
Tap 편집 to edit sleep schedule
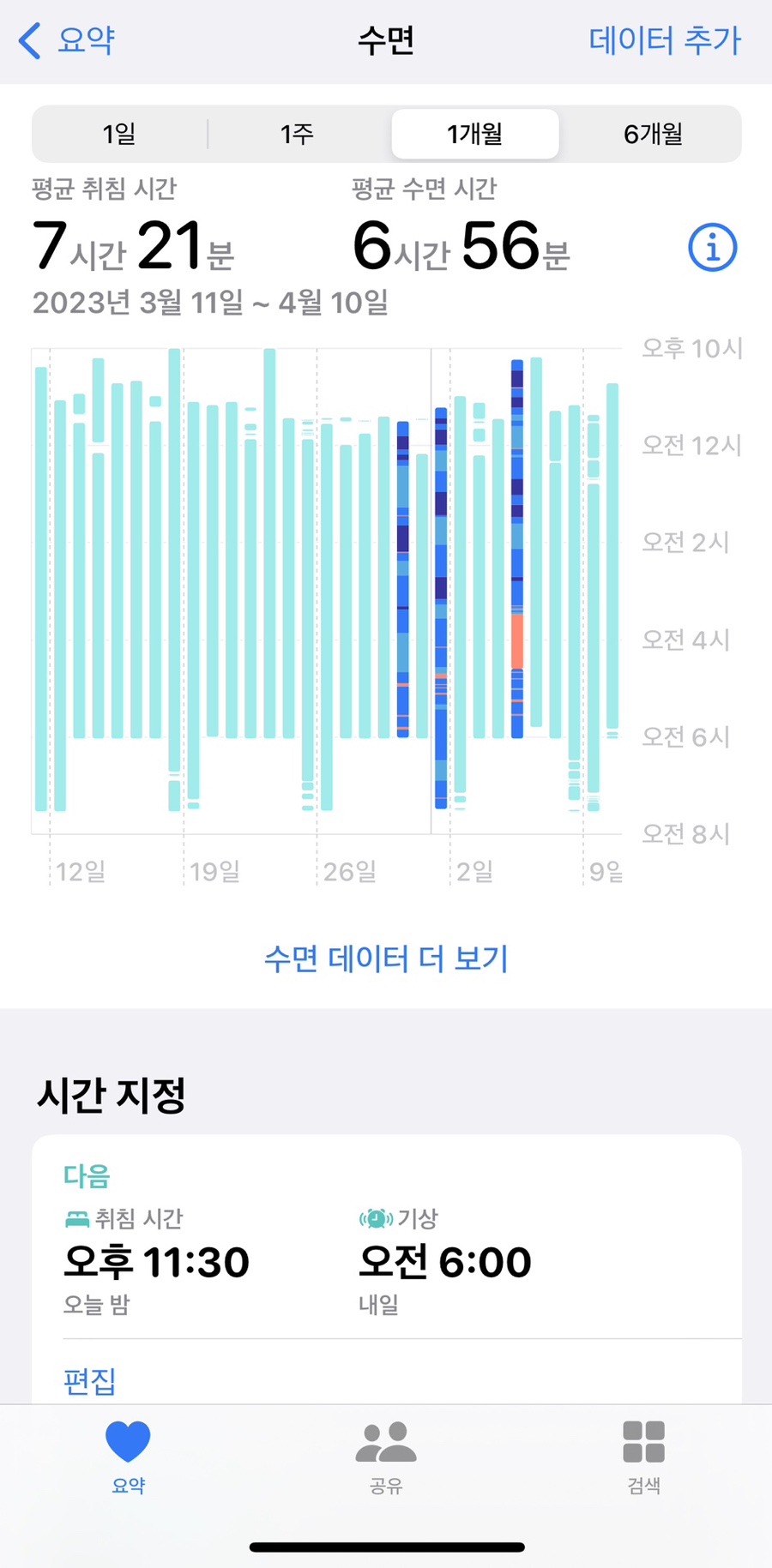click(89, 1380)
